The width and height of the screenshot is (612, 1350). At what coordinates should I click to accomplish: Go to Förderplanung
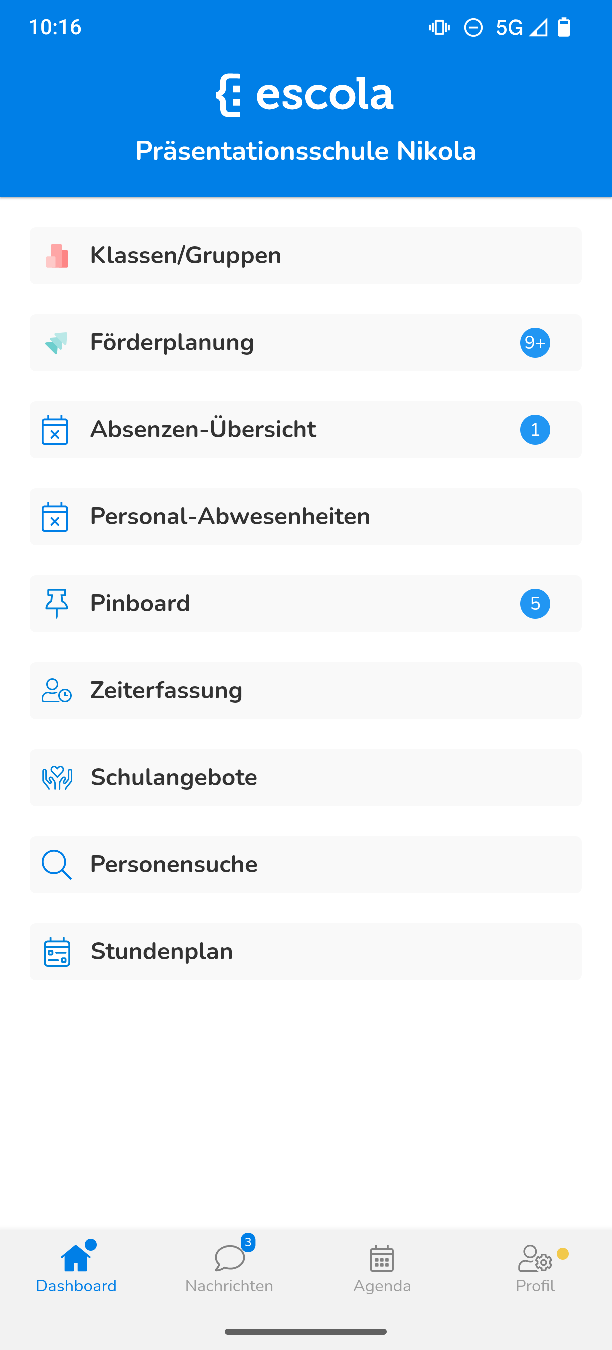(x=305, y=343)
